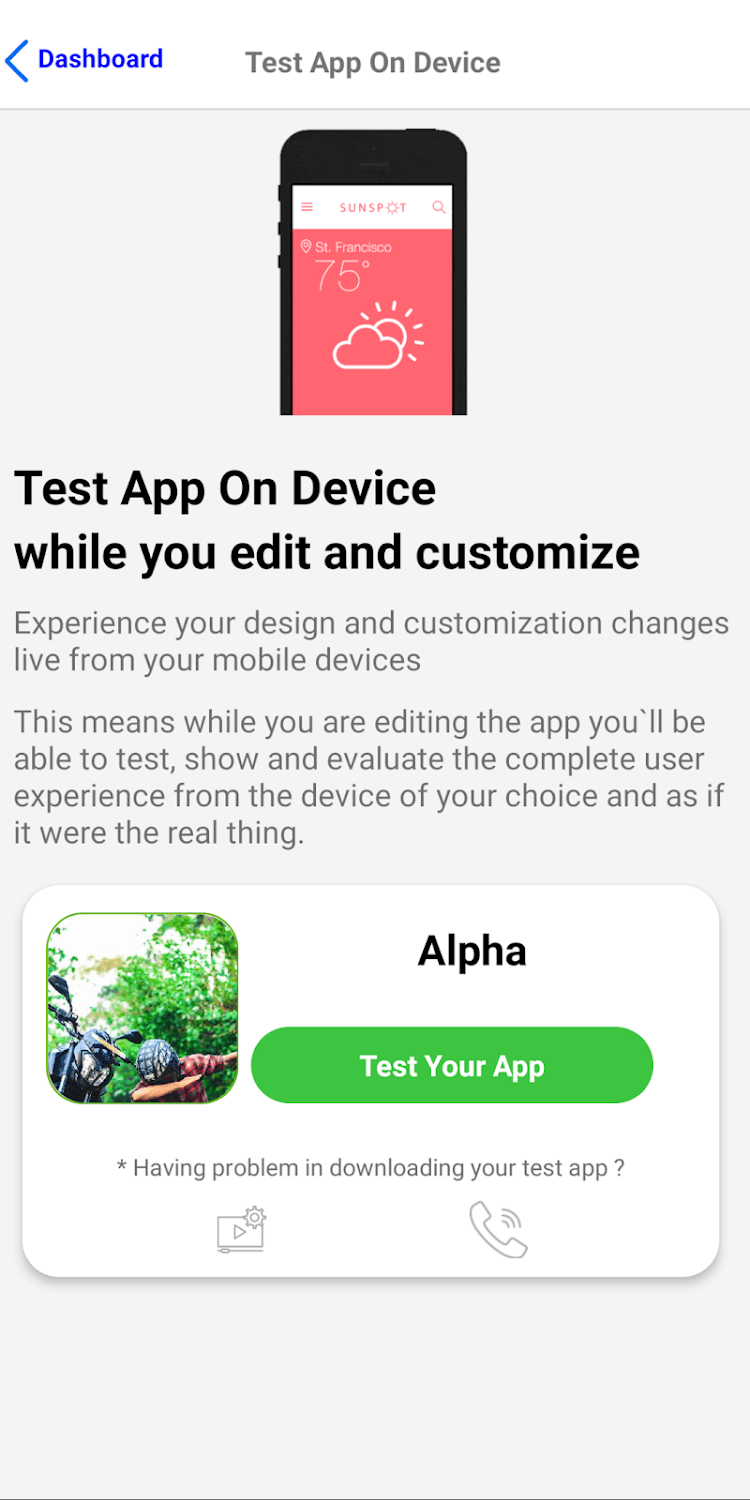Open the video tutorial help icon
Viewport: 750px width, 1500px height.
[242, 1230]
